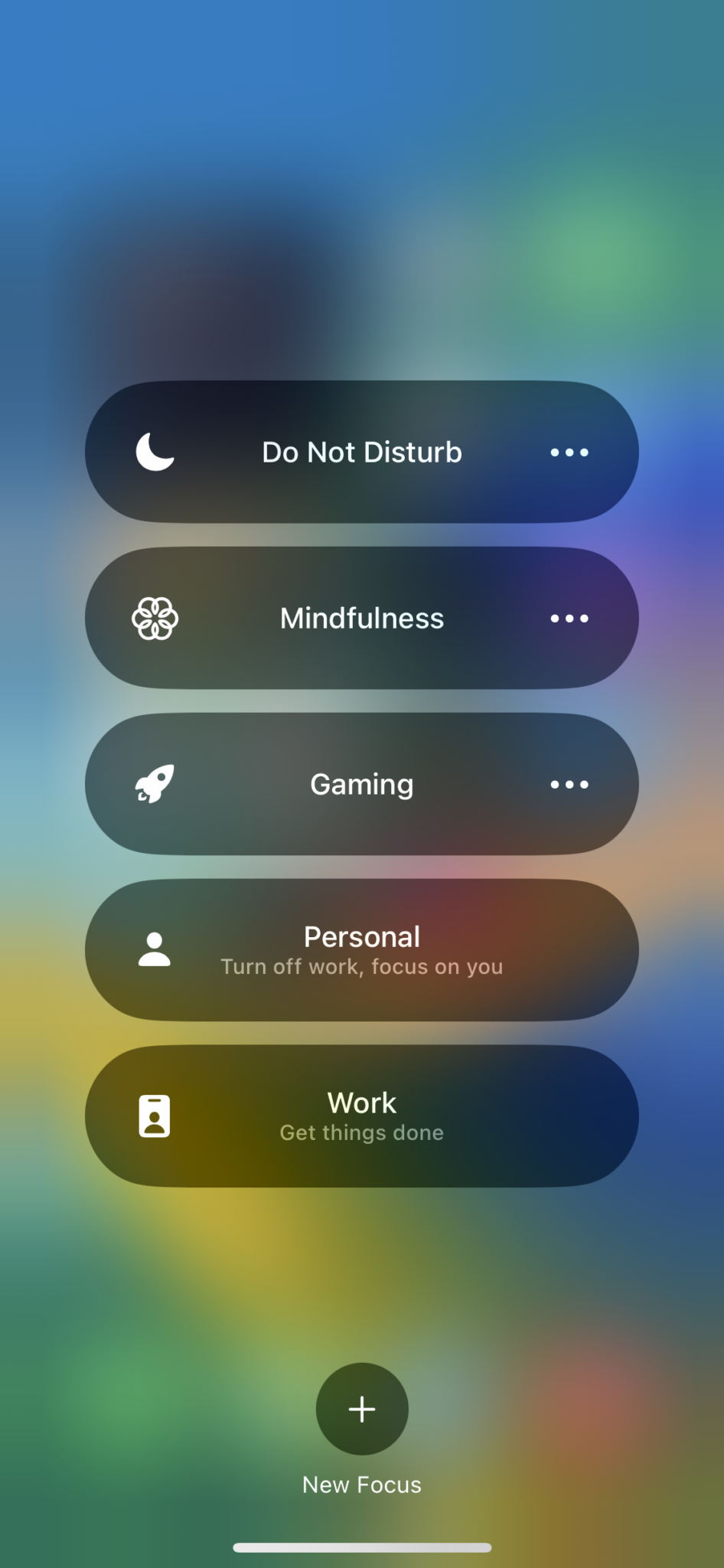Tap the Do Not Disturb label text

click(361, 452)
